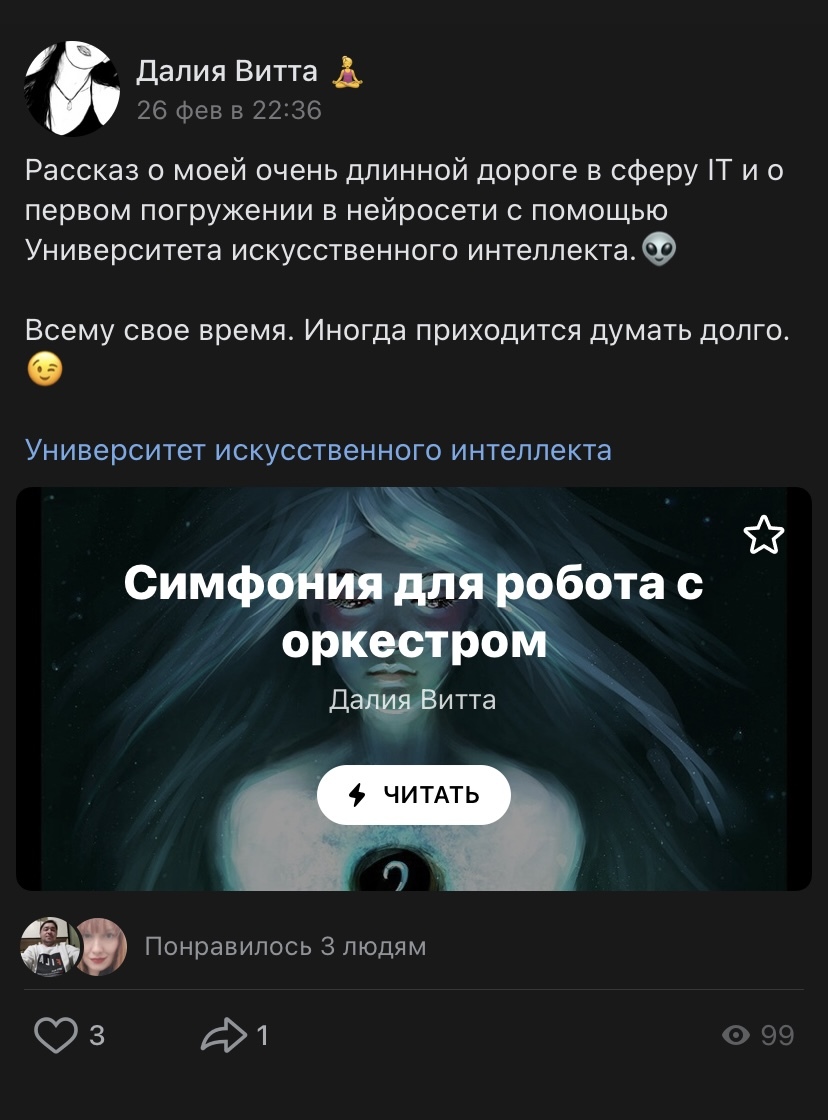The image size is (828, 1120).
Task: Bookmark the article with the star icon
Action: pyautogui.click(x=764, y=536)
